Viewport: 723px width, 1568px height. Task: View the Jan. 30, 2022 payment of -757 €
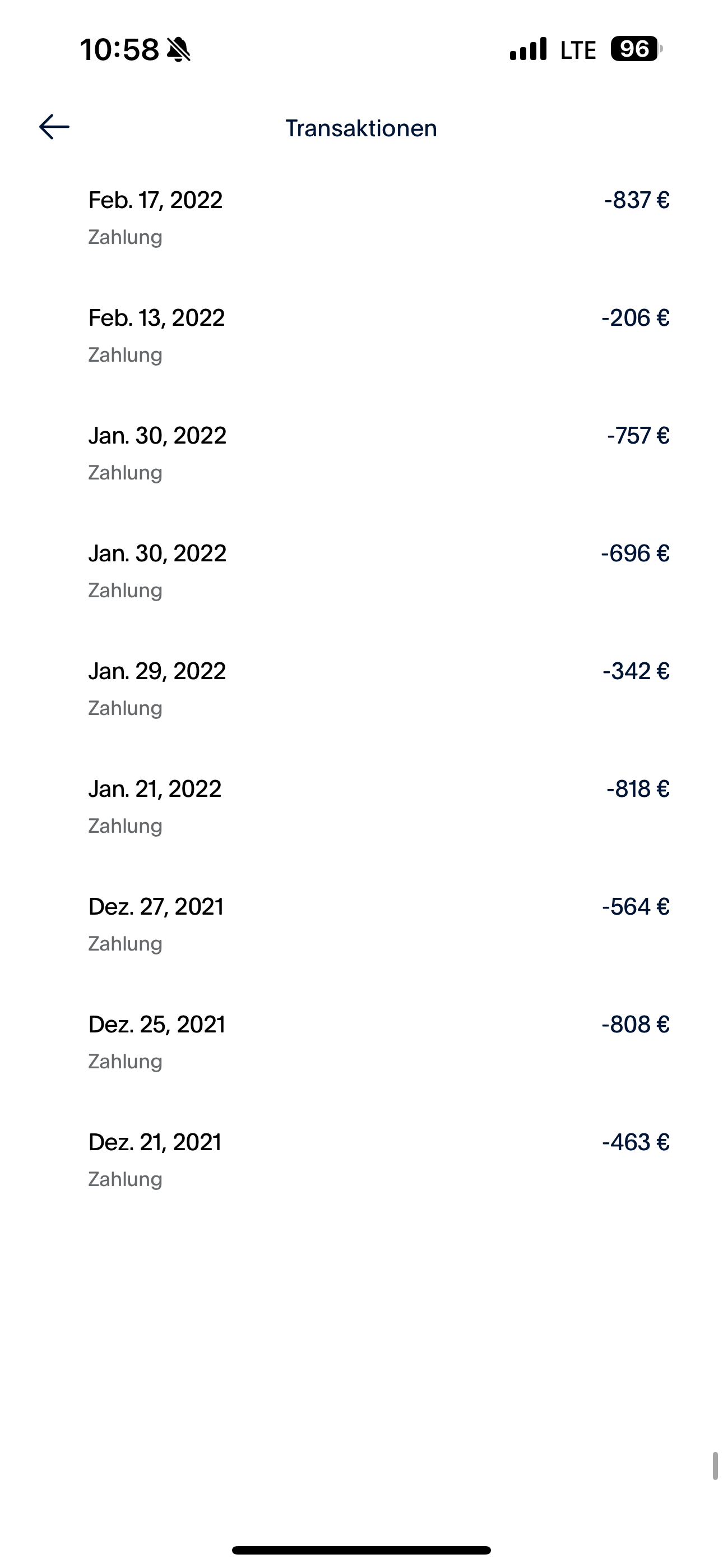click(361, 452)
